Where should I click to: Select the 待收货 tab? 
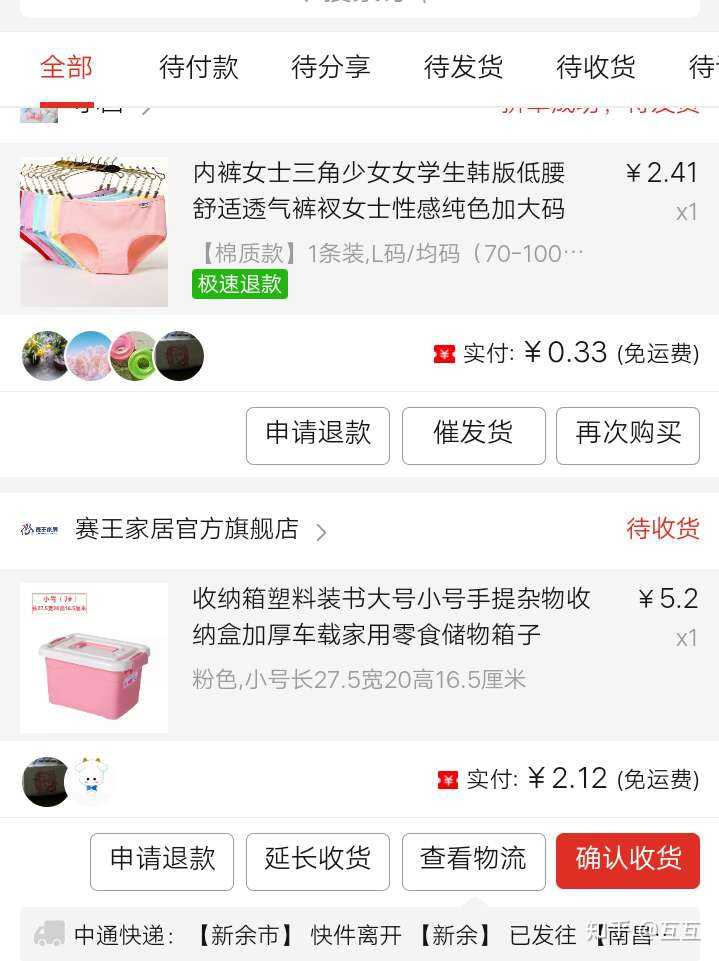pos(595,68)
